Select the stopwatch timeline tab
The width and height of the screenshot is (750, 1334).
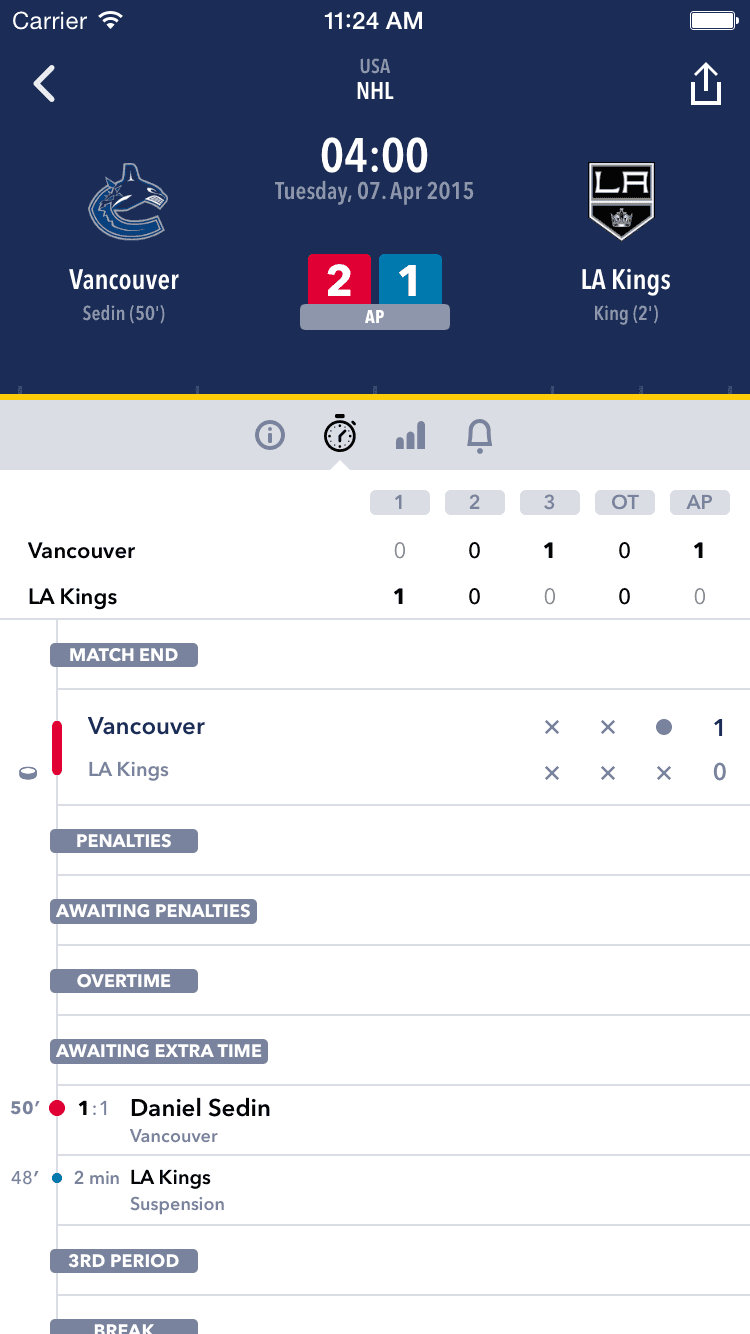(340, 435)
